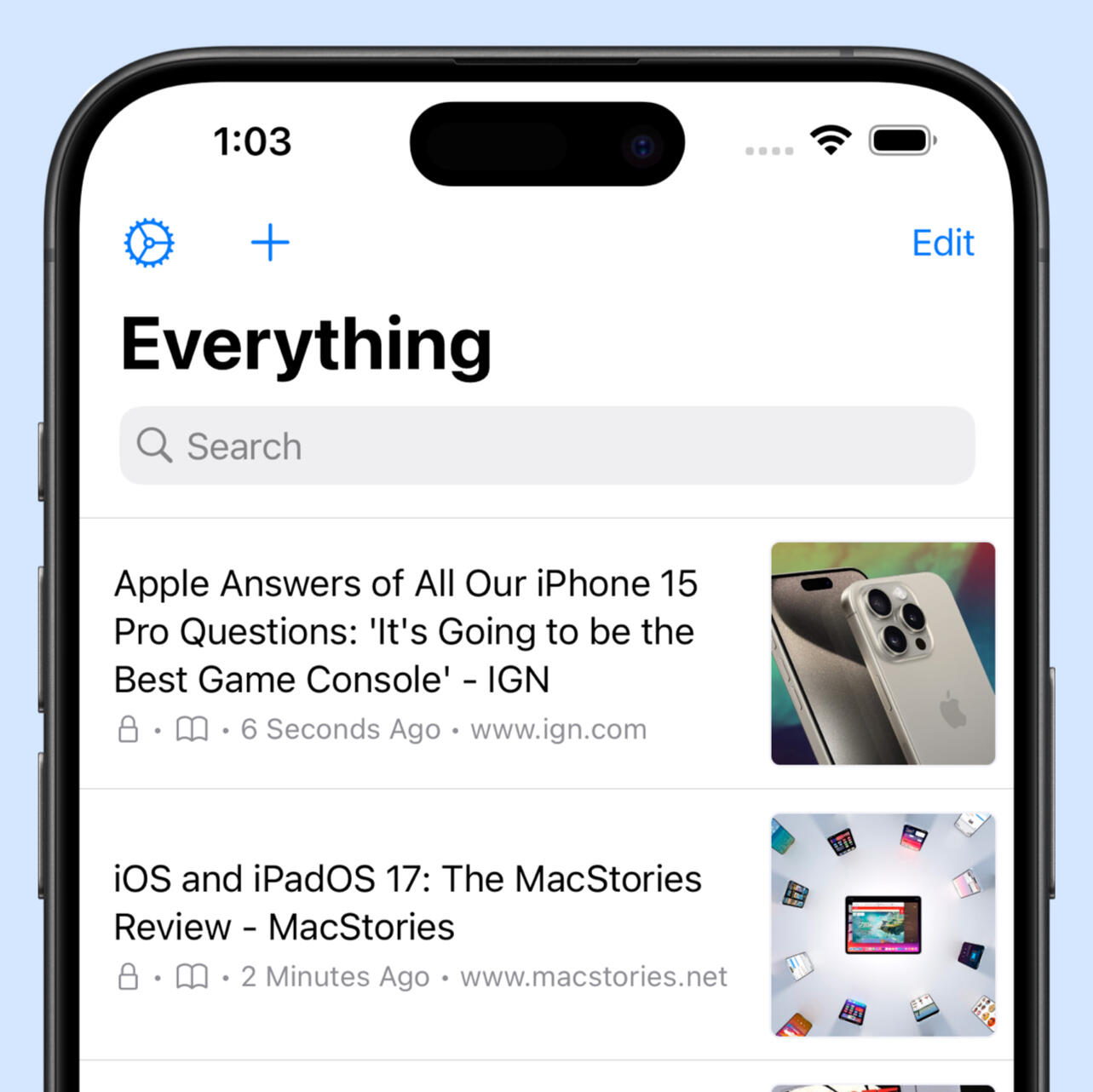Open the MacStories iOS 17 review article

pos(407,903)
